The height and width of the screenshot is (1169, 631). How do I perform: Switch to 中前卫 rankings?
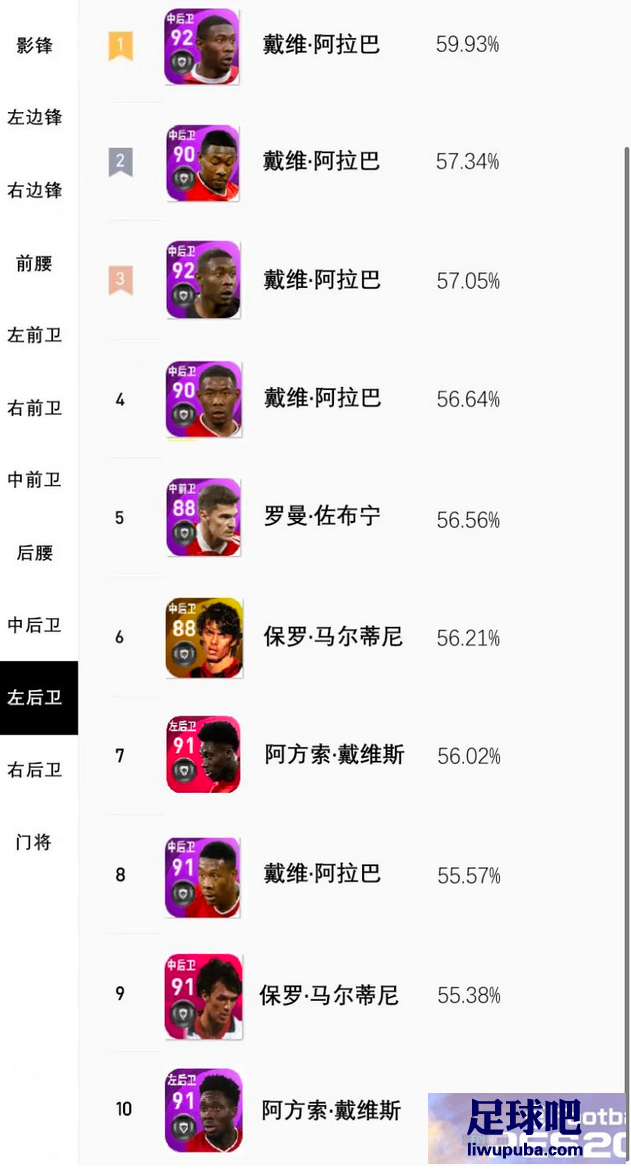point(35,480)
